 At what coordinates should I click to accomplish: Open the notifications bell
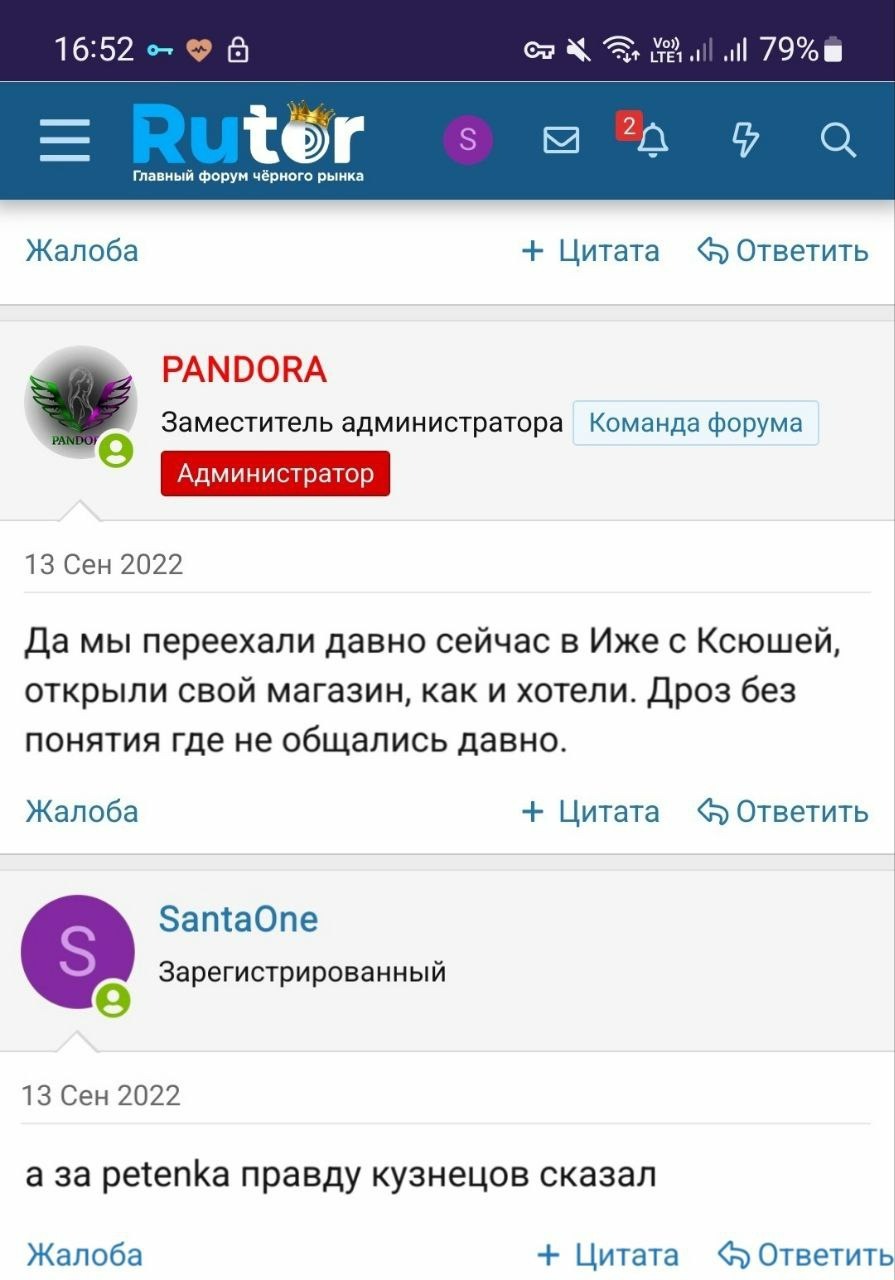tap(652, 141)
